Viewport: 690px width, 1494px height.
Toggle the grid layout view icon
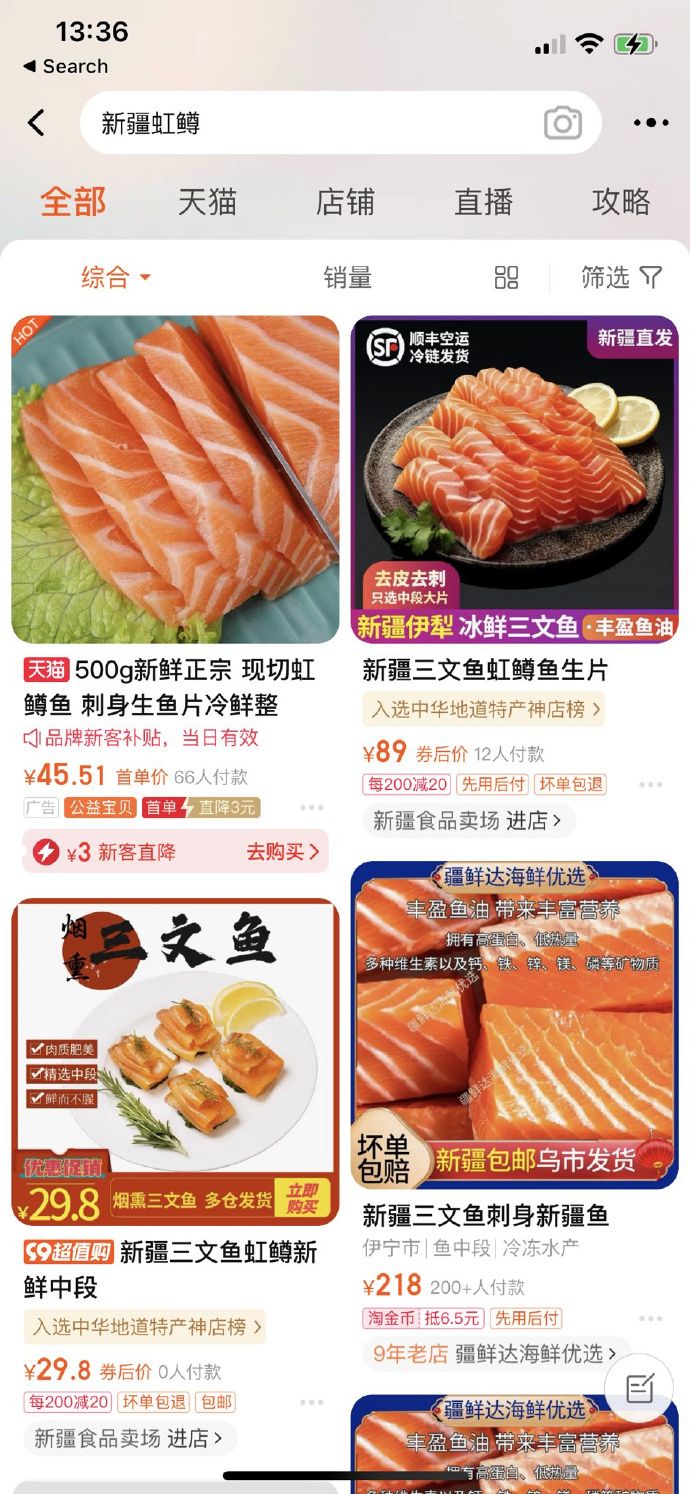point(507,278)
